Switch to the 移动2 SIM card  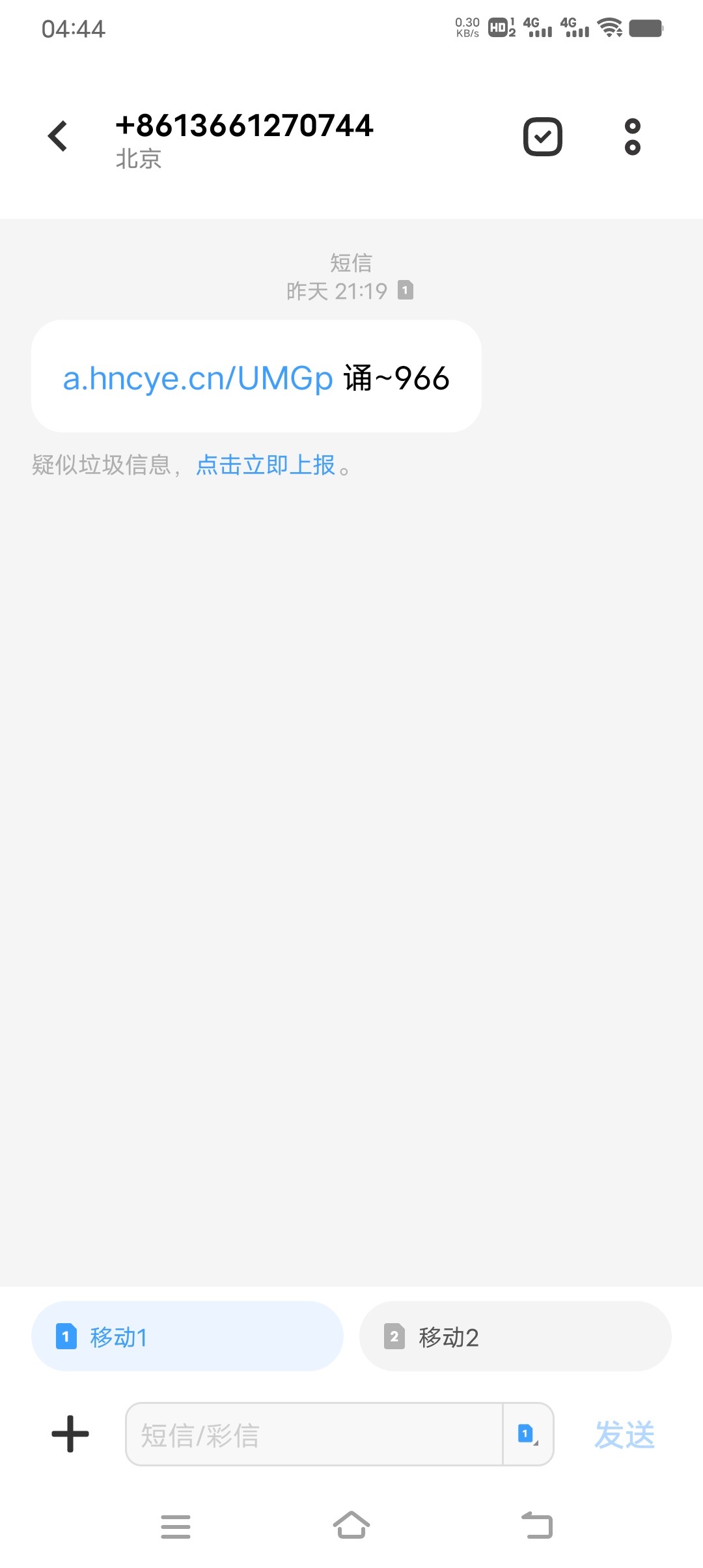click(x=515, y=1337)
